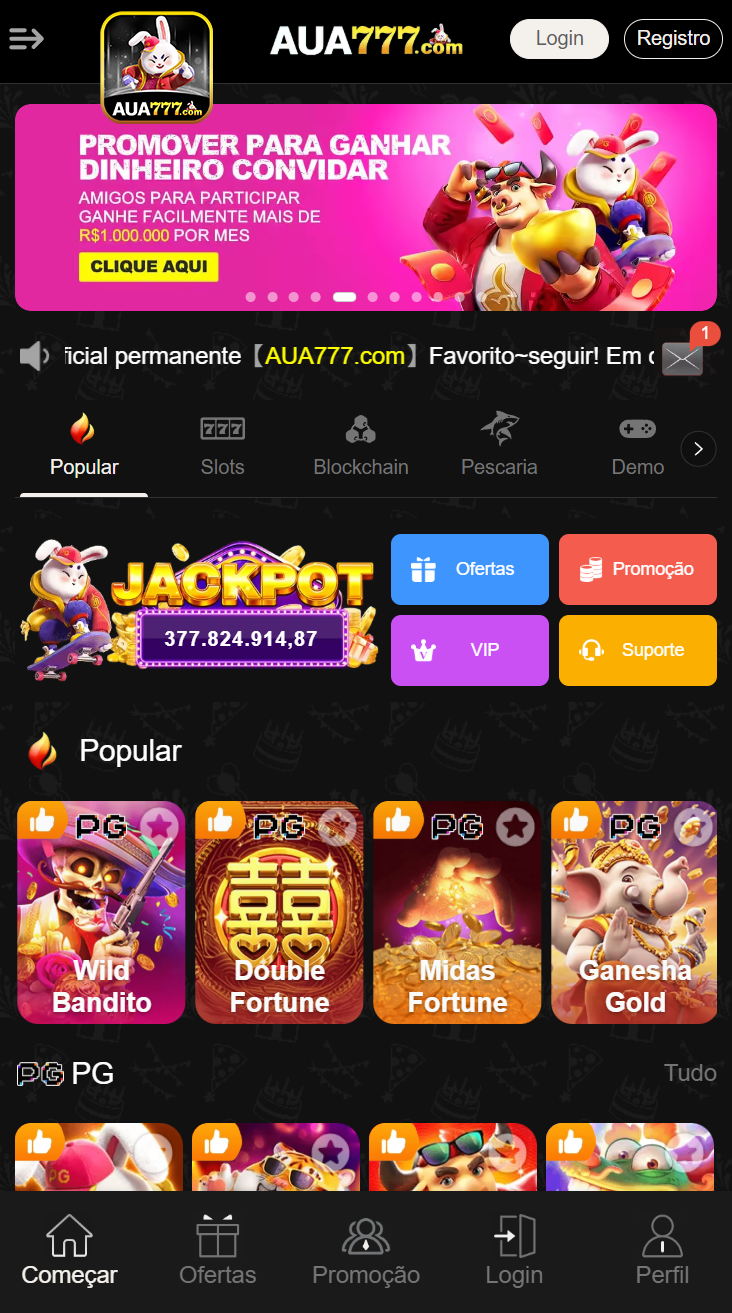732x1313 pixels.
Task: Switch to the Slots category tab
Action: tap(222, 446)
